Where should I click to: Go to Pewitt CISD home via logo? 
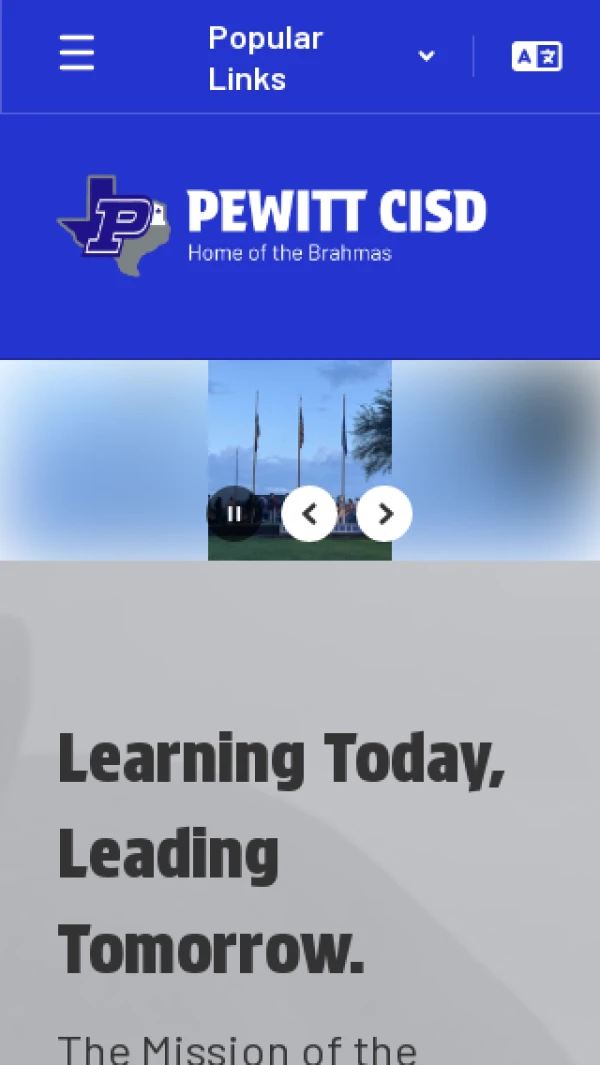pyautogui.click(x=272, y=226)
